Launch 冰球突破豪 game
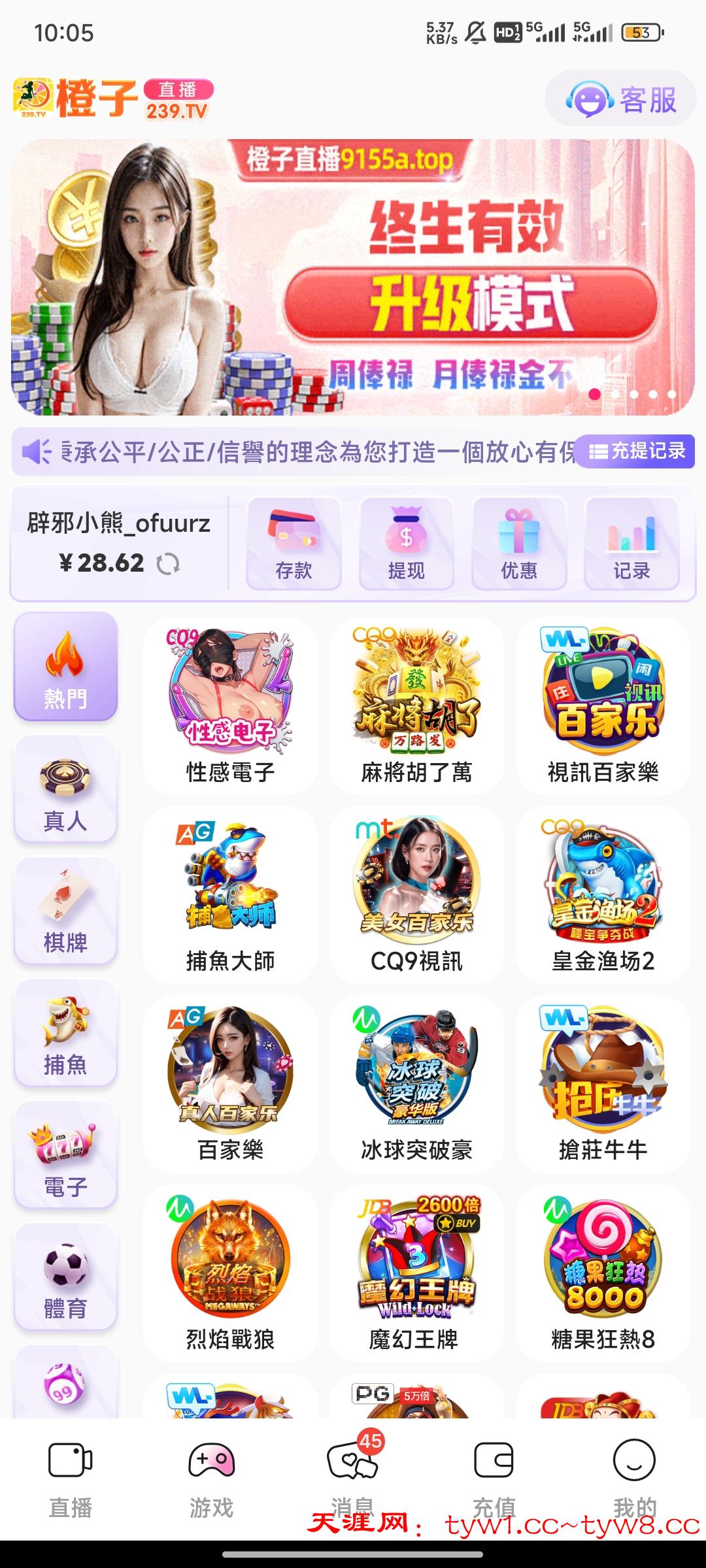Screen dimensions: 706x1568 point(416,1083)
